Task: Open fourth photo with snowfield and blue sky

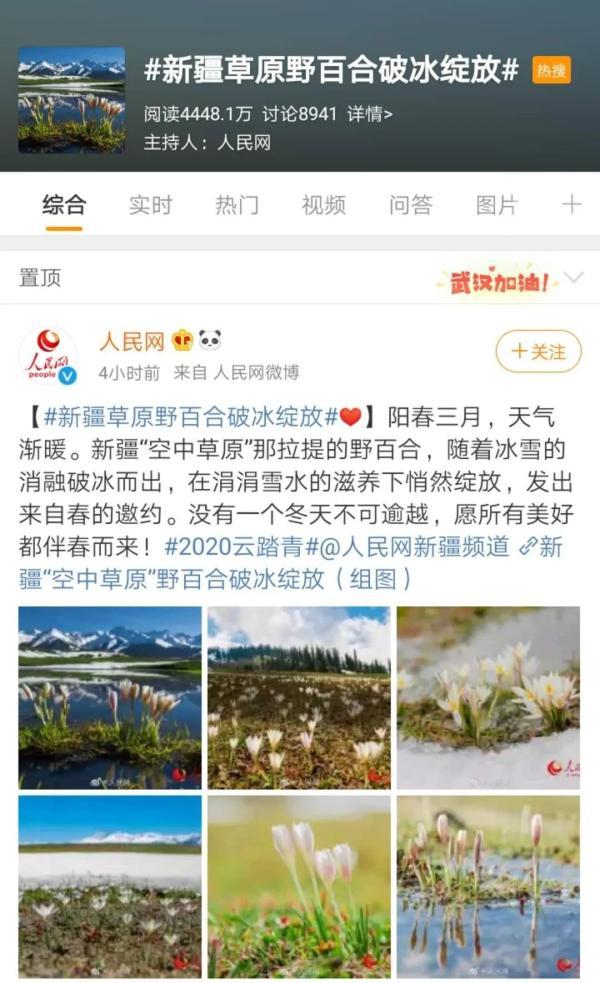Action: point(109,886)
